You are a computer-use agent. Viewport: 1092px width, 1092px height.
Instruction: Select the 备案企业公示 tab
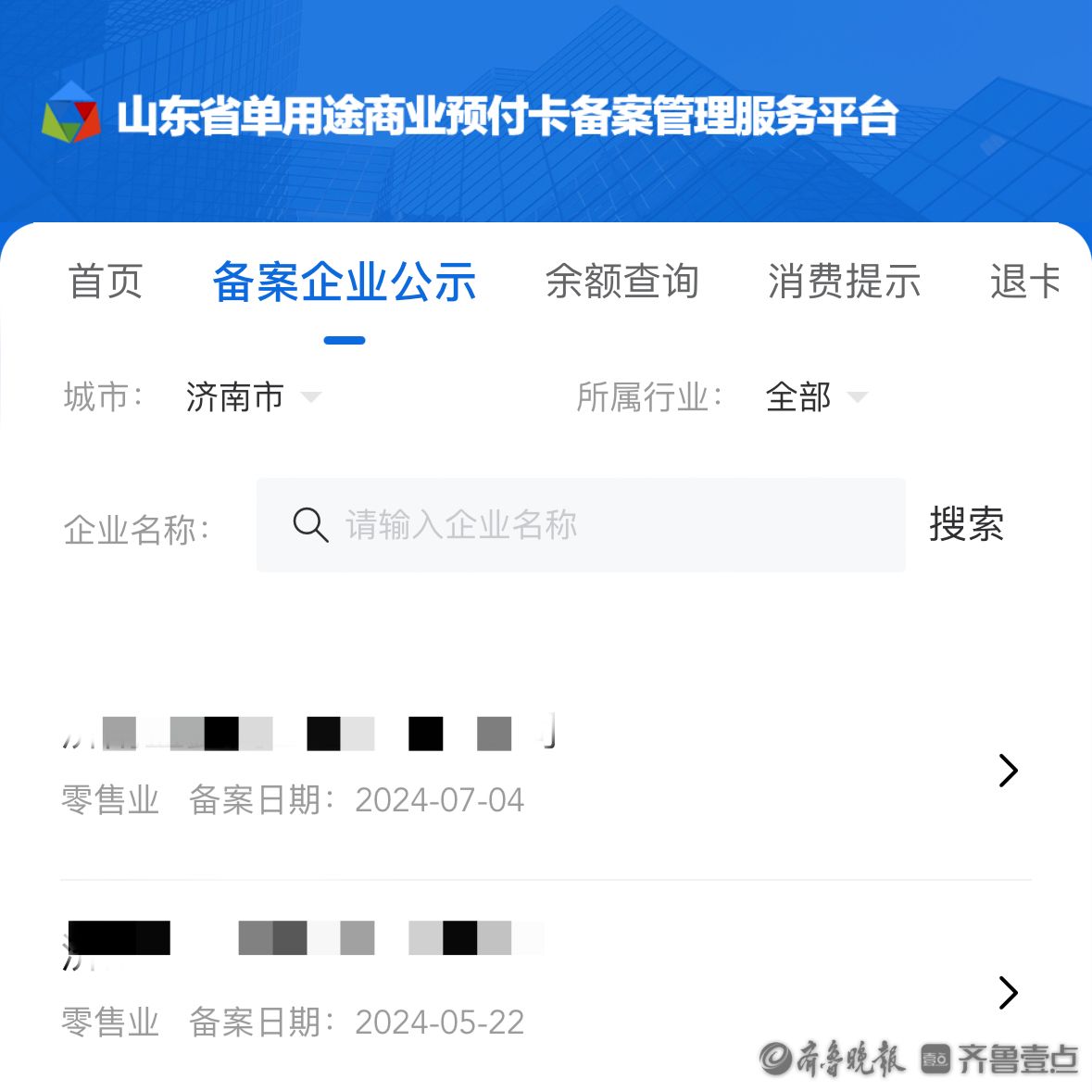coord(344,282)
